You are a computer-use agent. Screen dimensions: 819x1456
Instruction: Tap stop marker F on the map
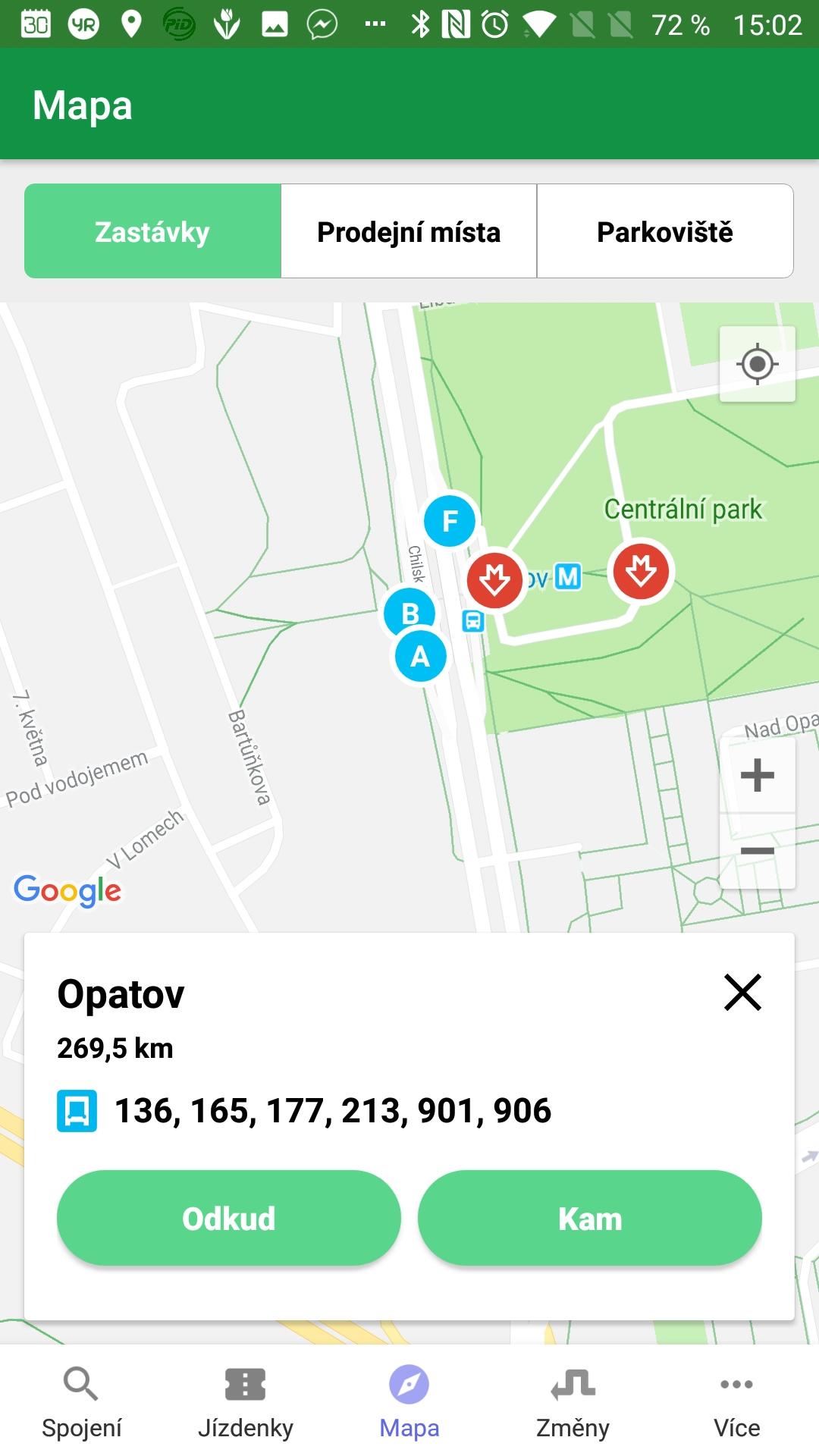point(450,521)
